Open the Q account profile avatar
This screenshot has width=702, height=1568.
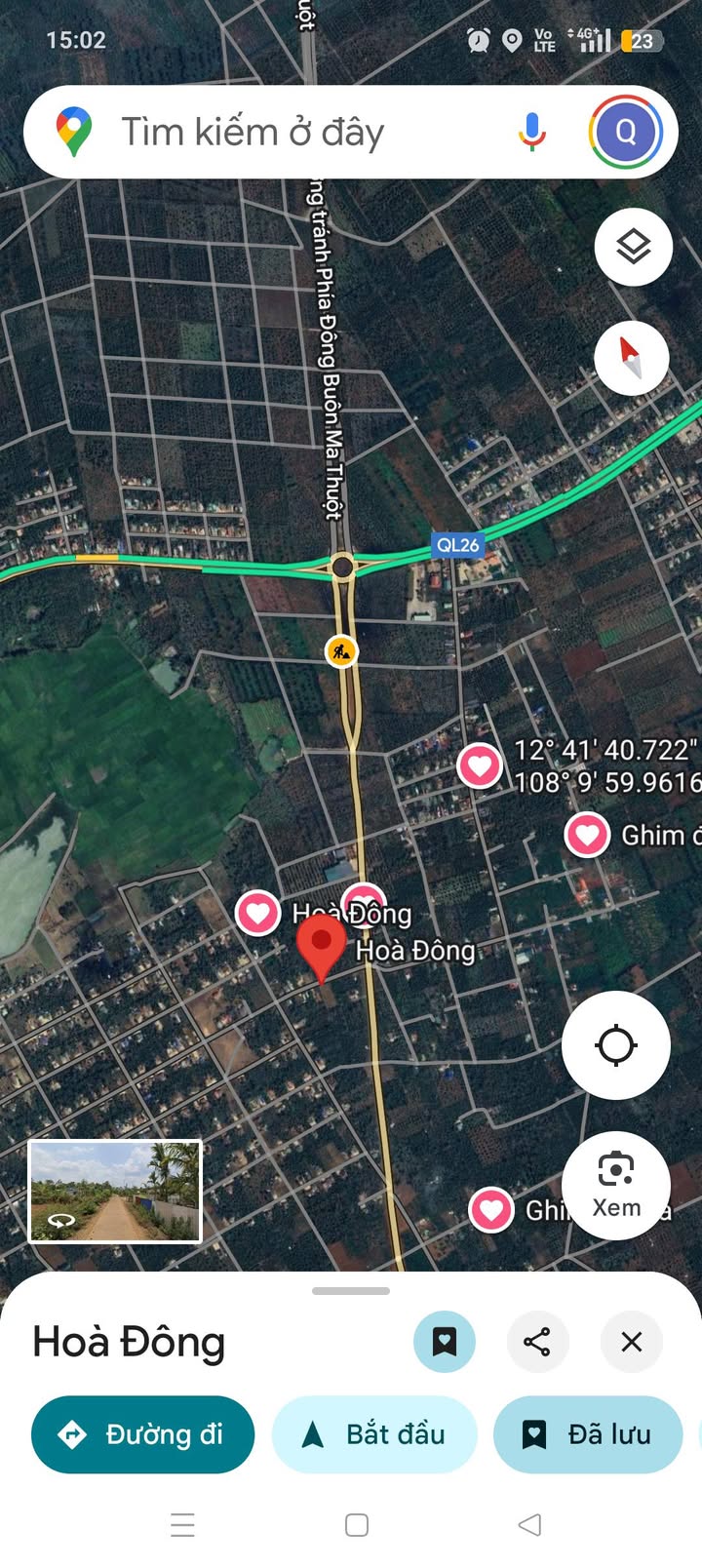tap(626, 132)
